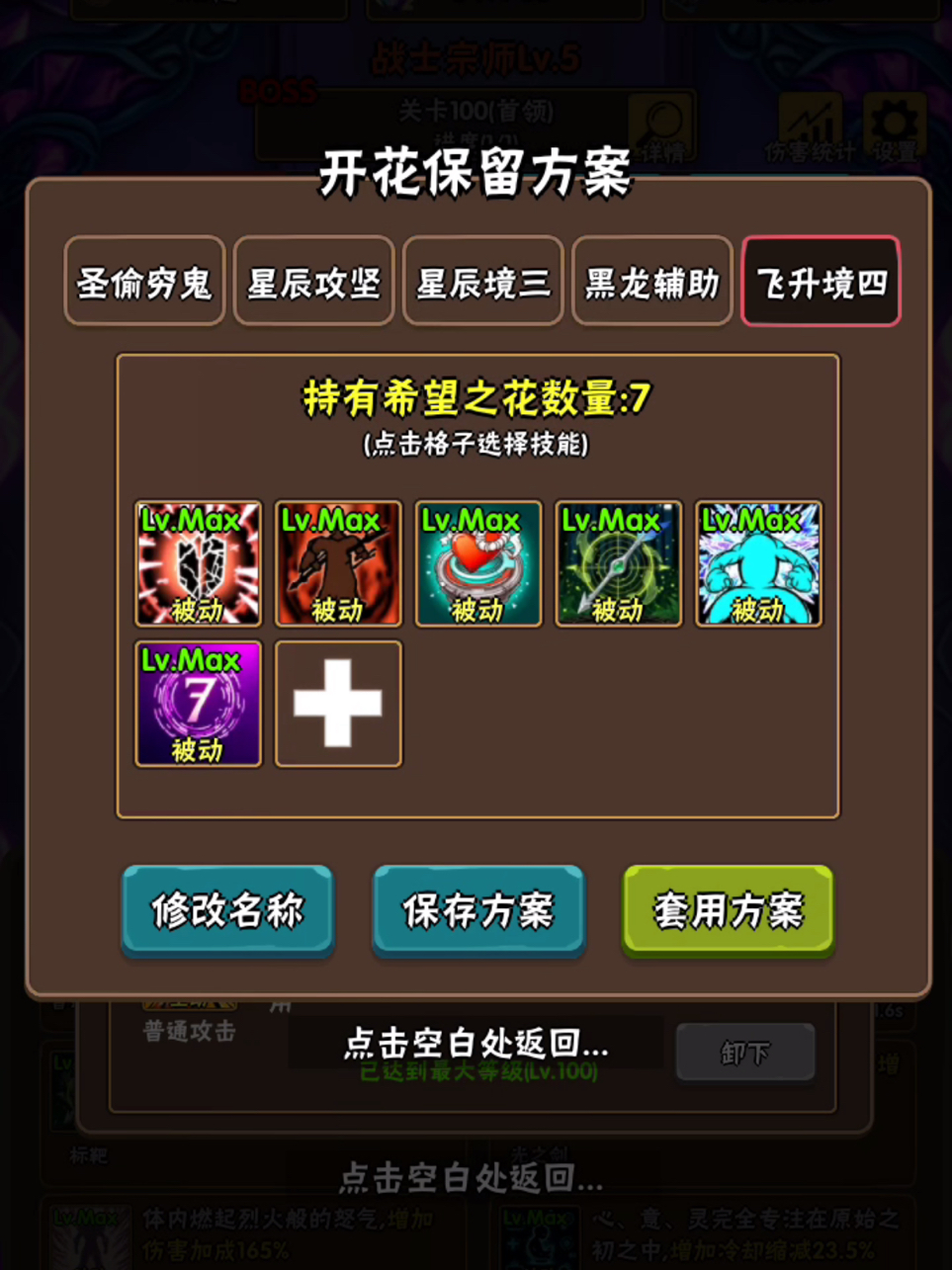This screenshot has width=952, height=1270.
Task: Select the 黑龙辅助 plan tab
Action: coord(651,280)
